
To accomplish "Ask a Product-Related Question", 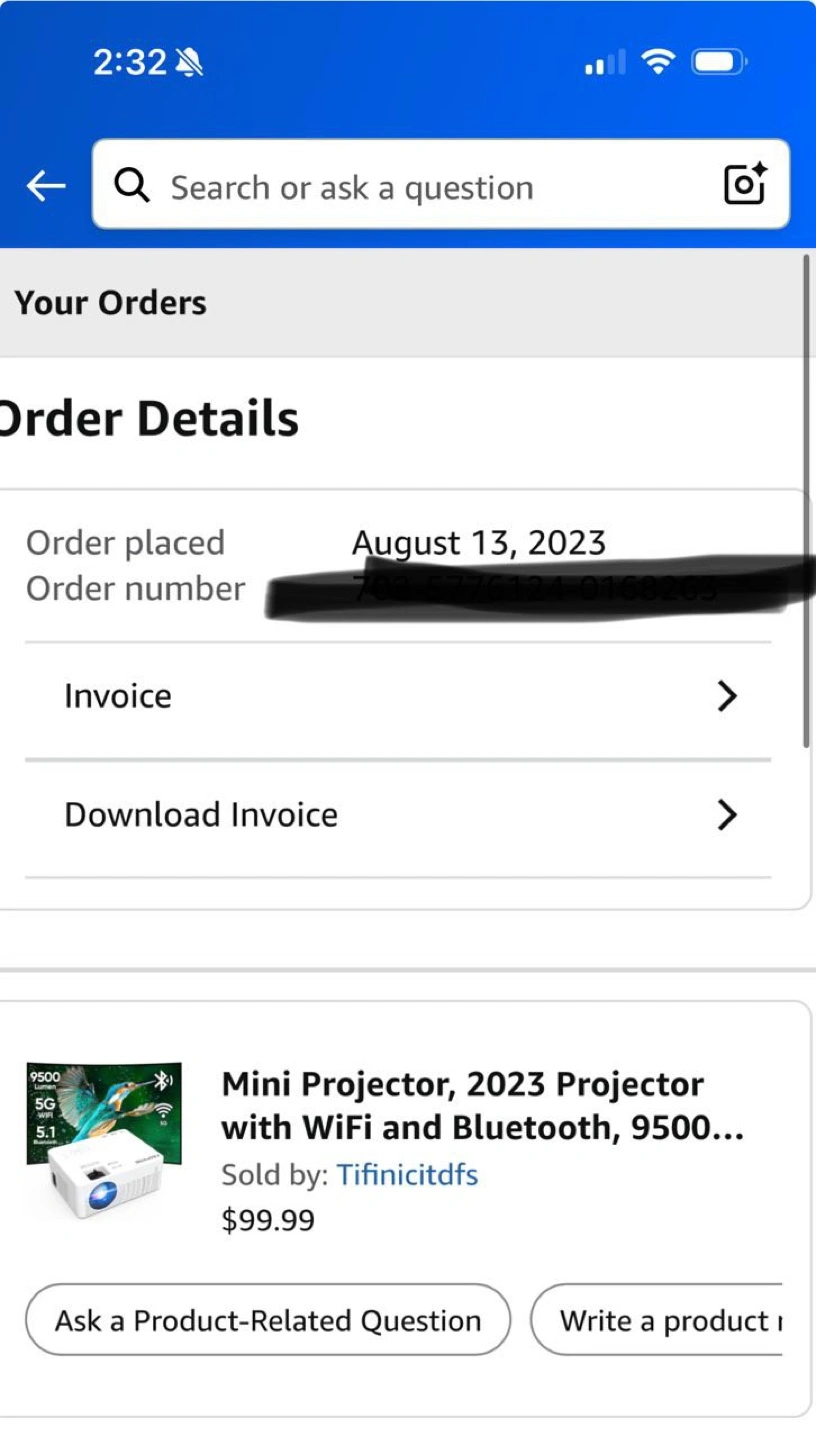I will (x=268, y=1320).
